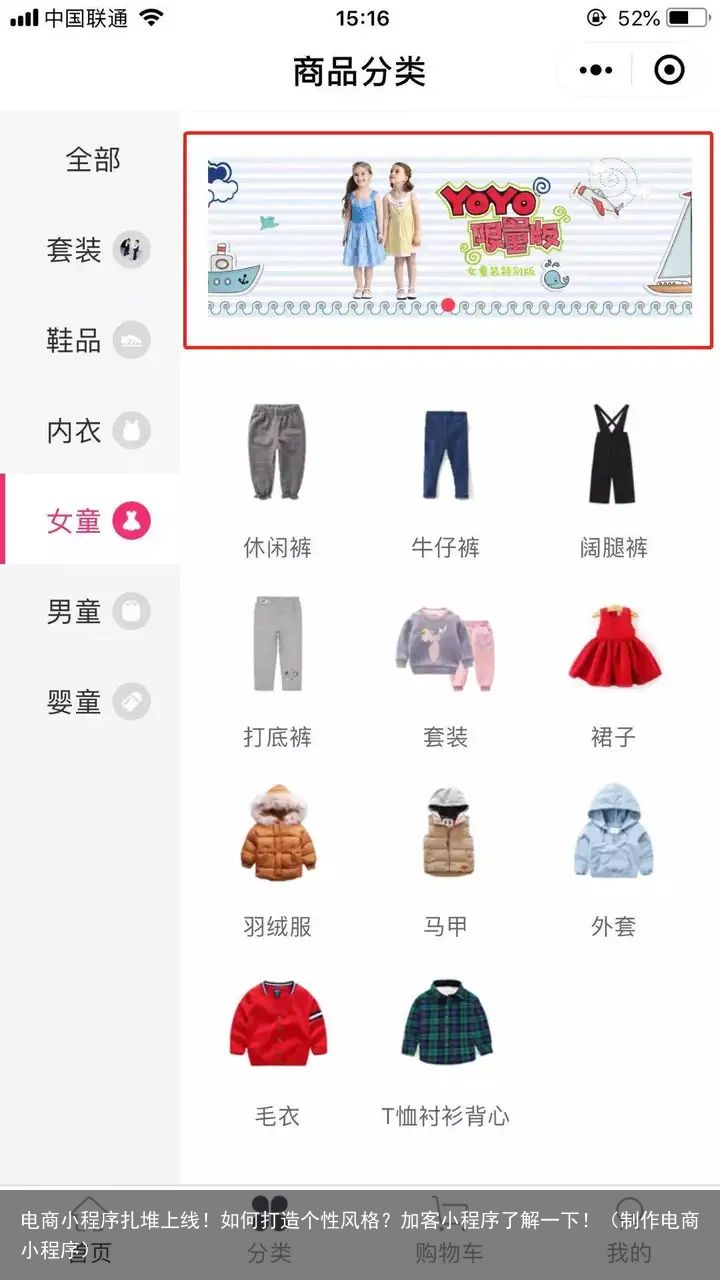Close the mini program with the circle button

669,71
